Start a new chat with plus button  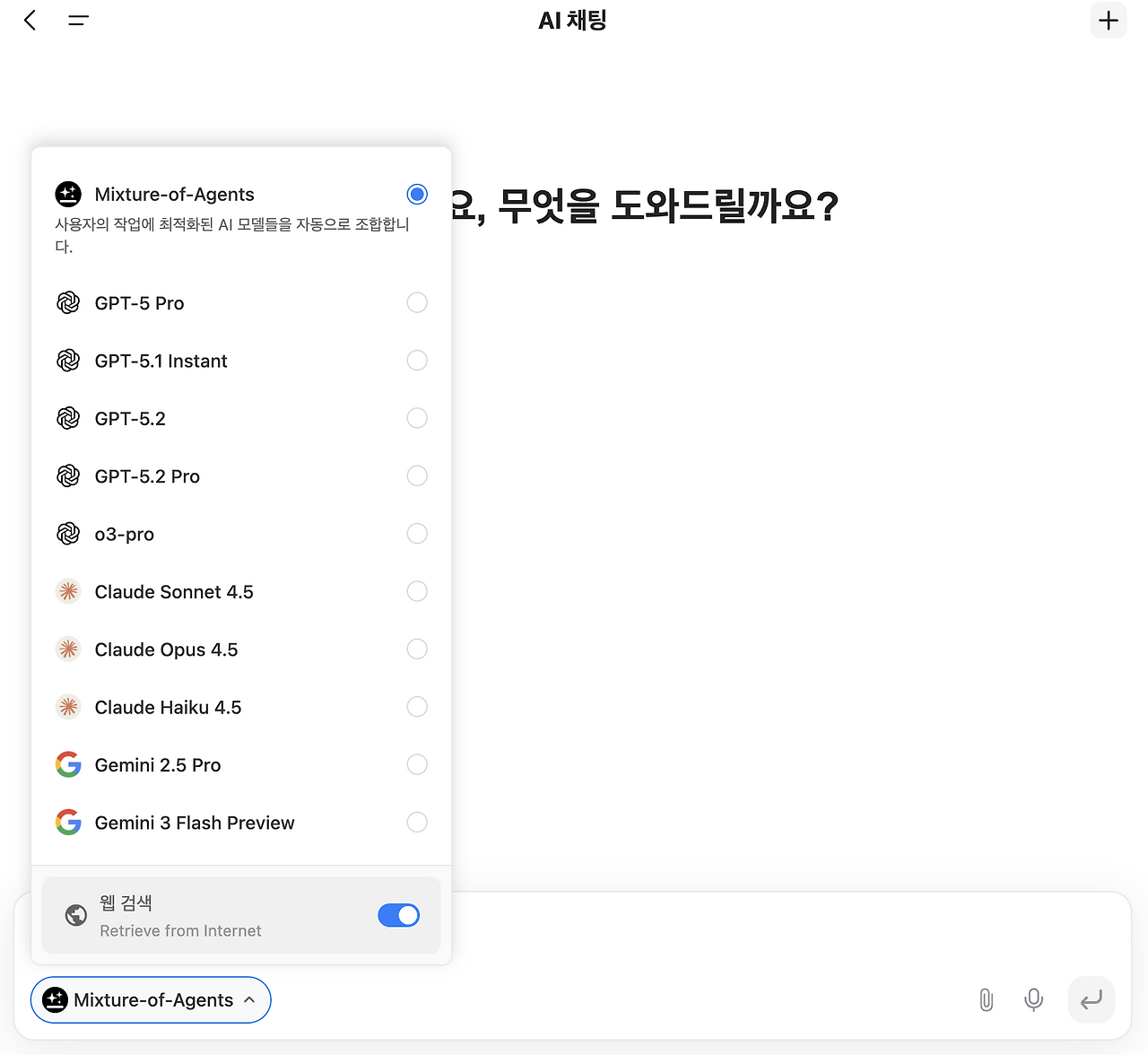point(1109,21)
